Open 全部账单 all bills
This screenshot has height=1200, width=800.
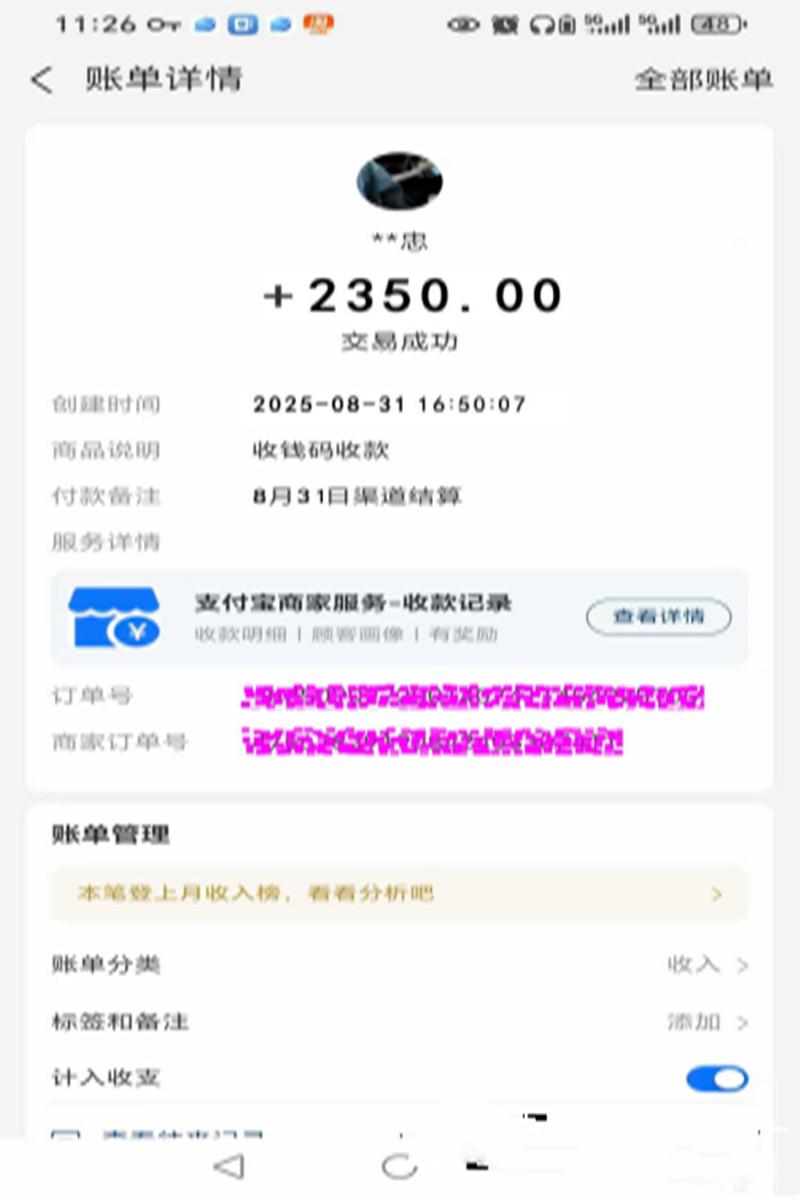pyautogui.click(x=703, y=80)
